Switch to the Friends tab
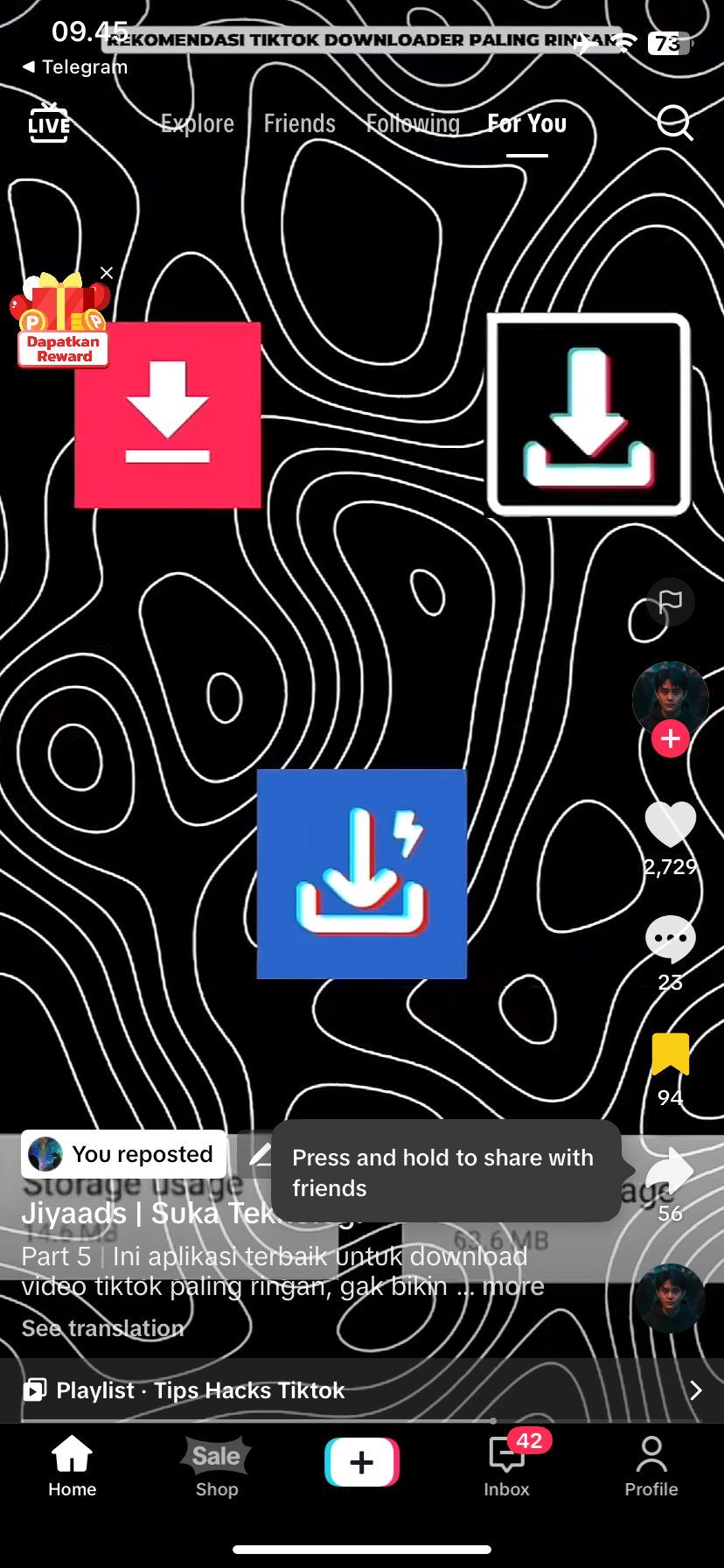This screenshot has height=1568, width=724. click(x=300, y=124)
